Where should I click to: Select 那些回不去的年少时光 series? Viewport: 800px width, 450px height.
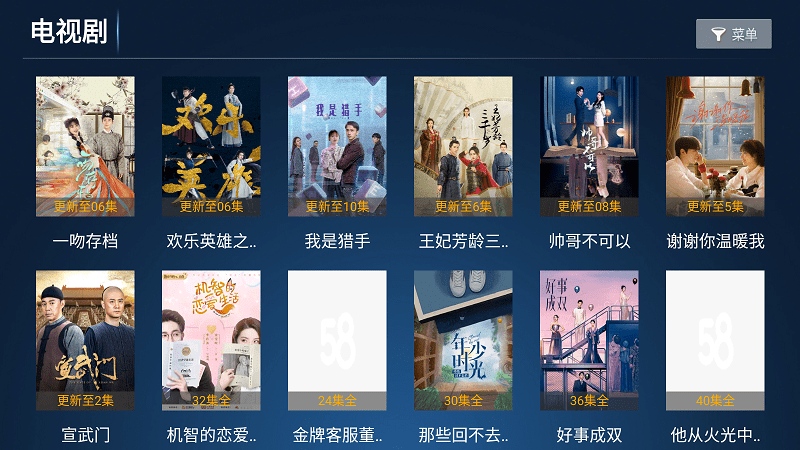point(463,340)
